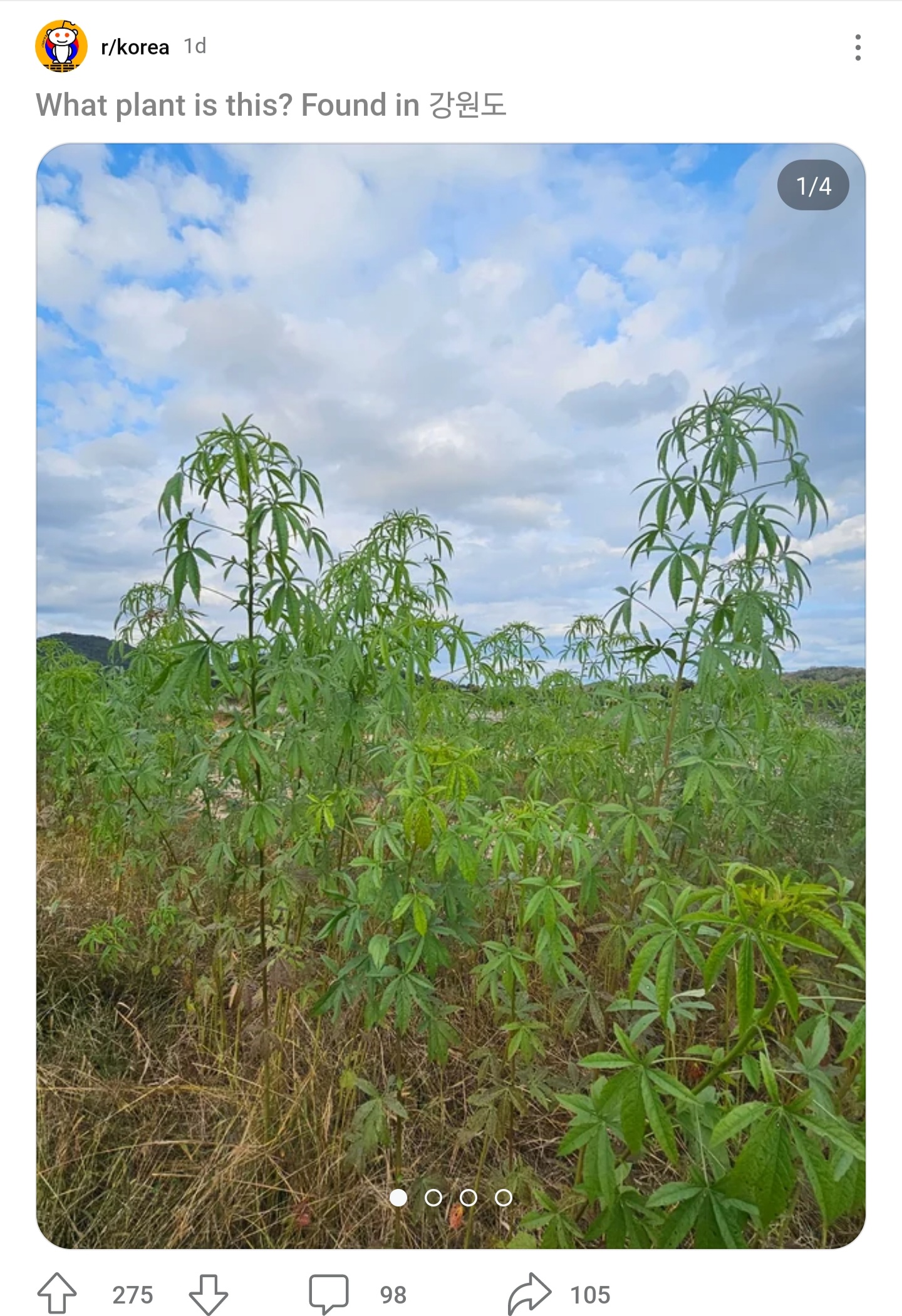Downvote this post
This screenshot has width=902, height=1316.
(x=208, y=1293)
